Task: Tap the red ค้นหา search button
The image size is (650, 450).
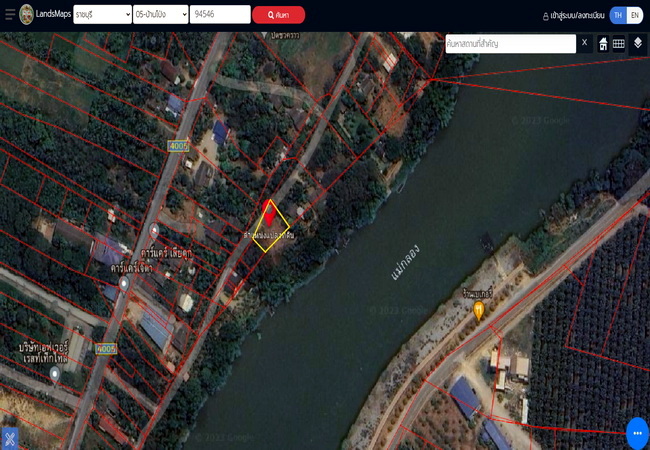Action: click(x=278, y=15)
